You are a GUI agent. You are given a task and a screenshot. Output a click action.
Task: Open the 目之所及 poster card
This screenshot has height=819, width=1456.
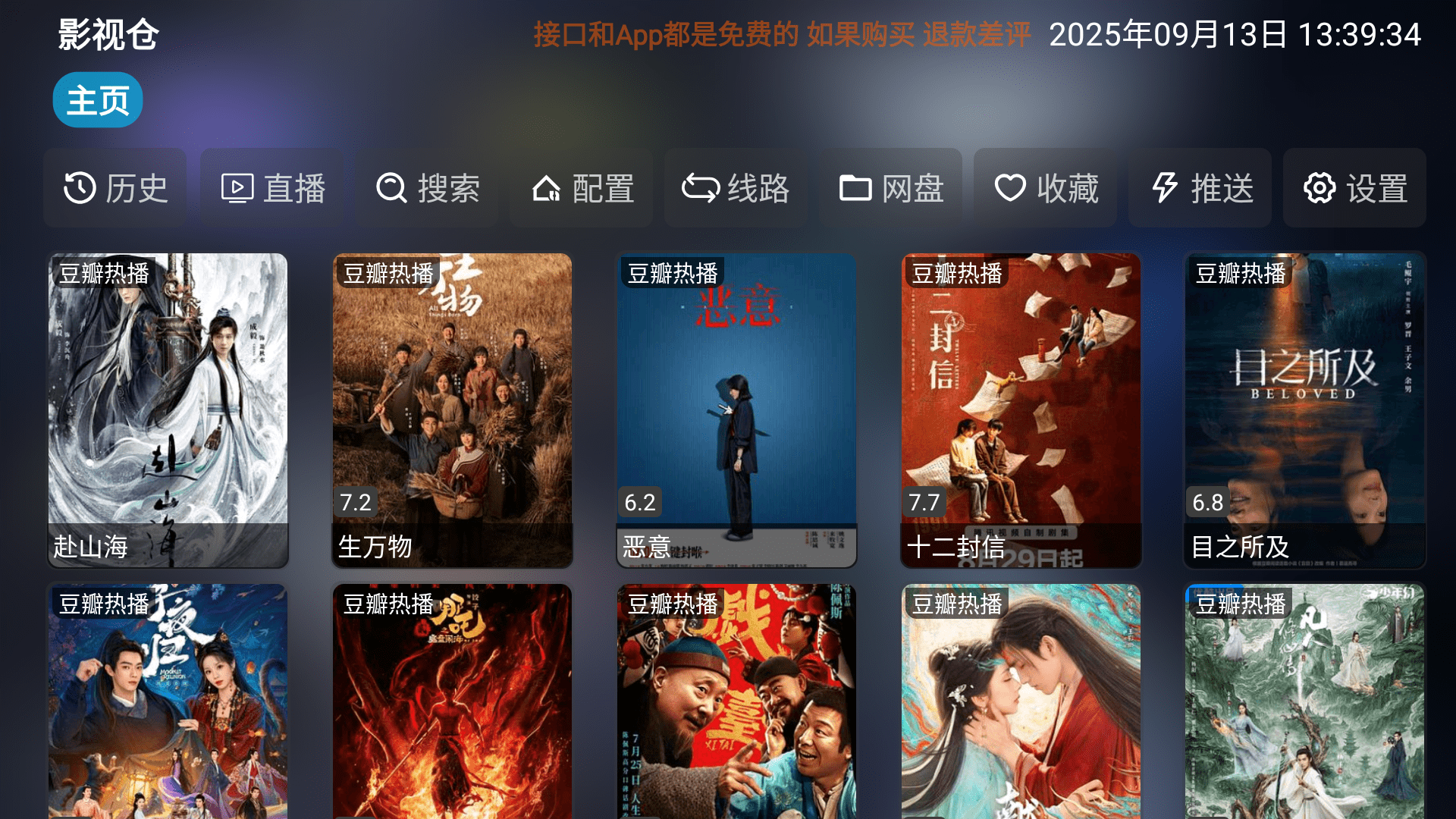[x=1304, y=409]
